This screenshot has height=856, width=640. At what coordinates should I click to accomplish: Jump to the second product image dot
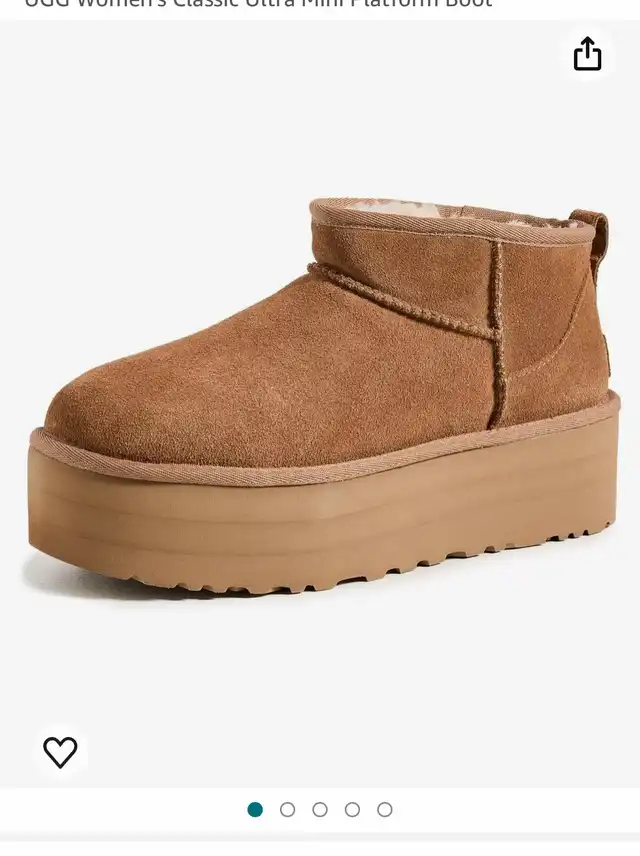tap(288, 810)
